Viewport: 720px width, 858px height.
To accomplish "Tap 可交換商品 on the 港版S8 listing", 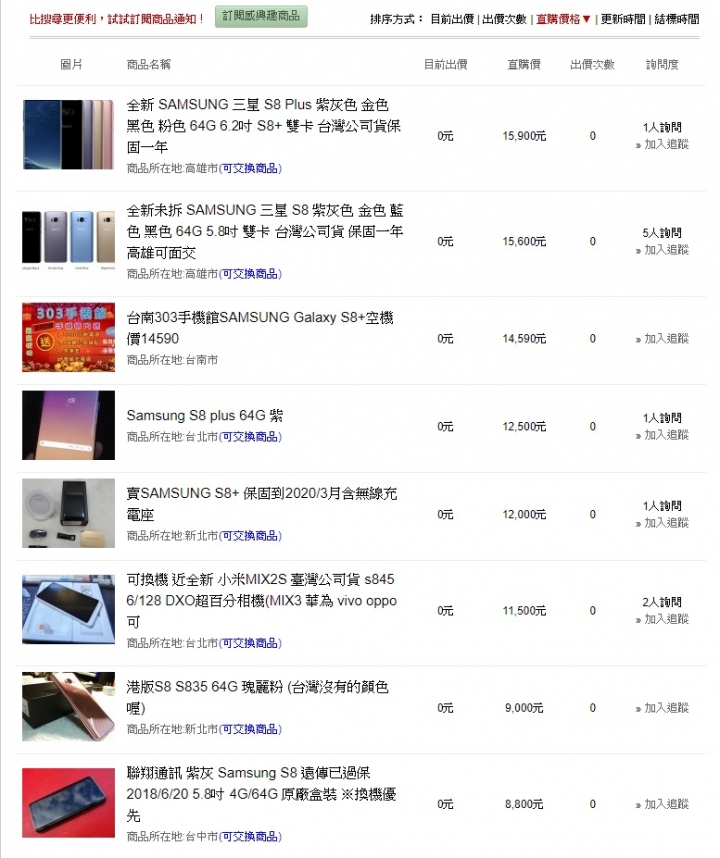I will [x=250, y=730].
